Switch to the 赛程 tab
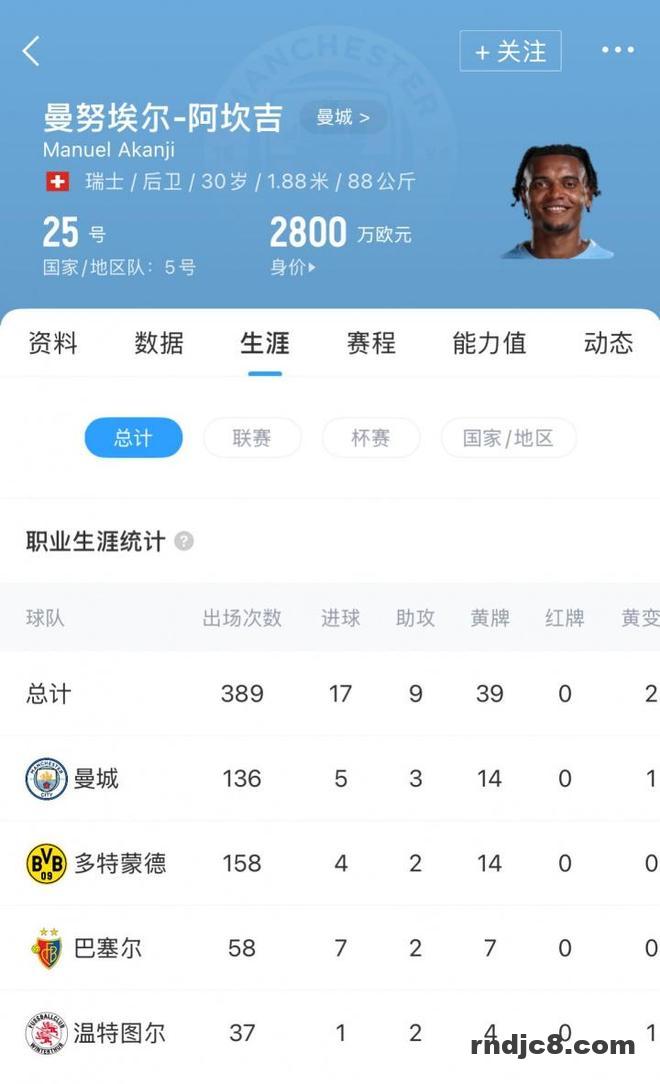This screenshot has width=660, height=1084. point(371,343)
